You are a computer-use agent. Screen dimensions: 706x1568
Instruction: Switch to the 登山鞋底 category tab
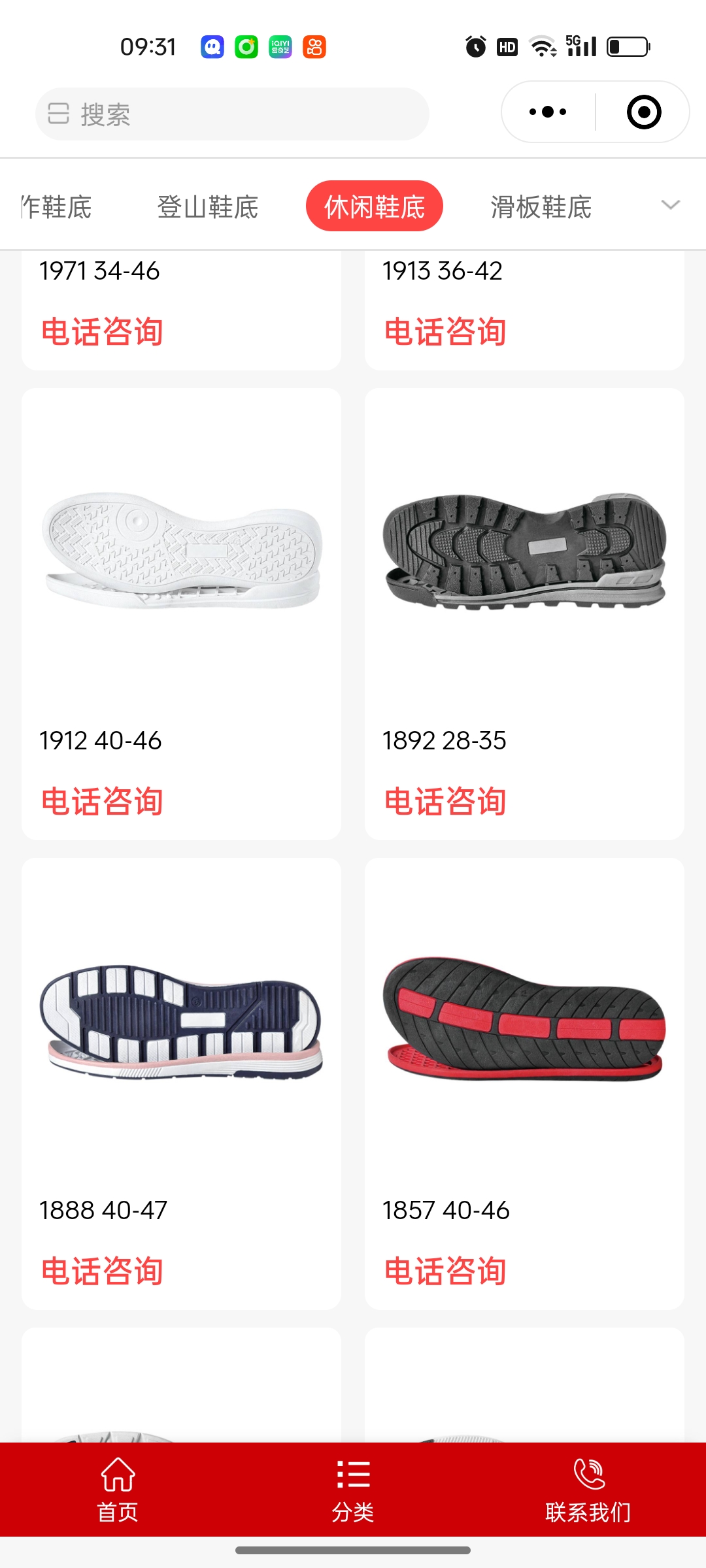207,207
